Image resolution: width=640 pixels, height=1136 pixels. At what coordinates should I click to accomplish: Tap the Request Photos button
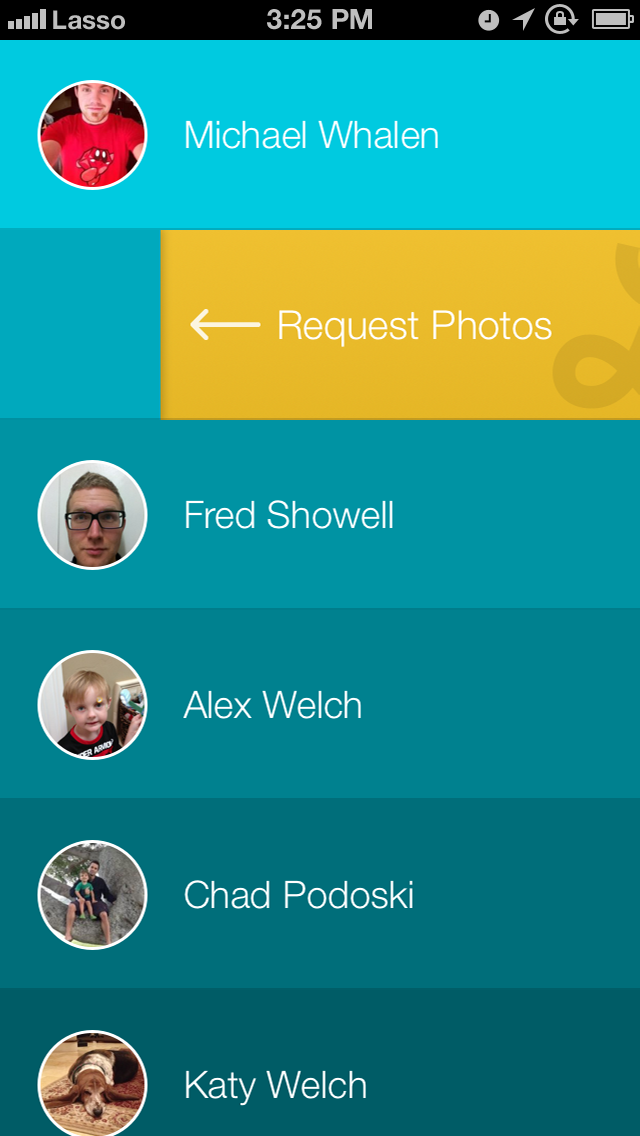coord(400,325)
